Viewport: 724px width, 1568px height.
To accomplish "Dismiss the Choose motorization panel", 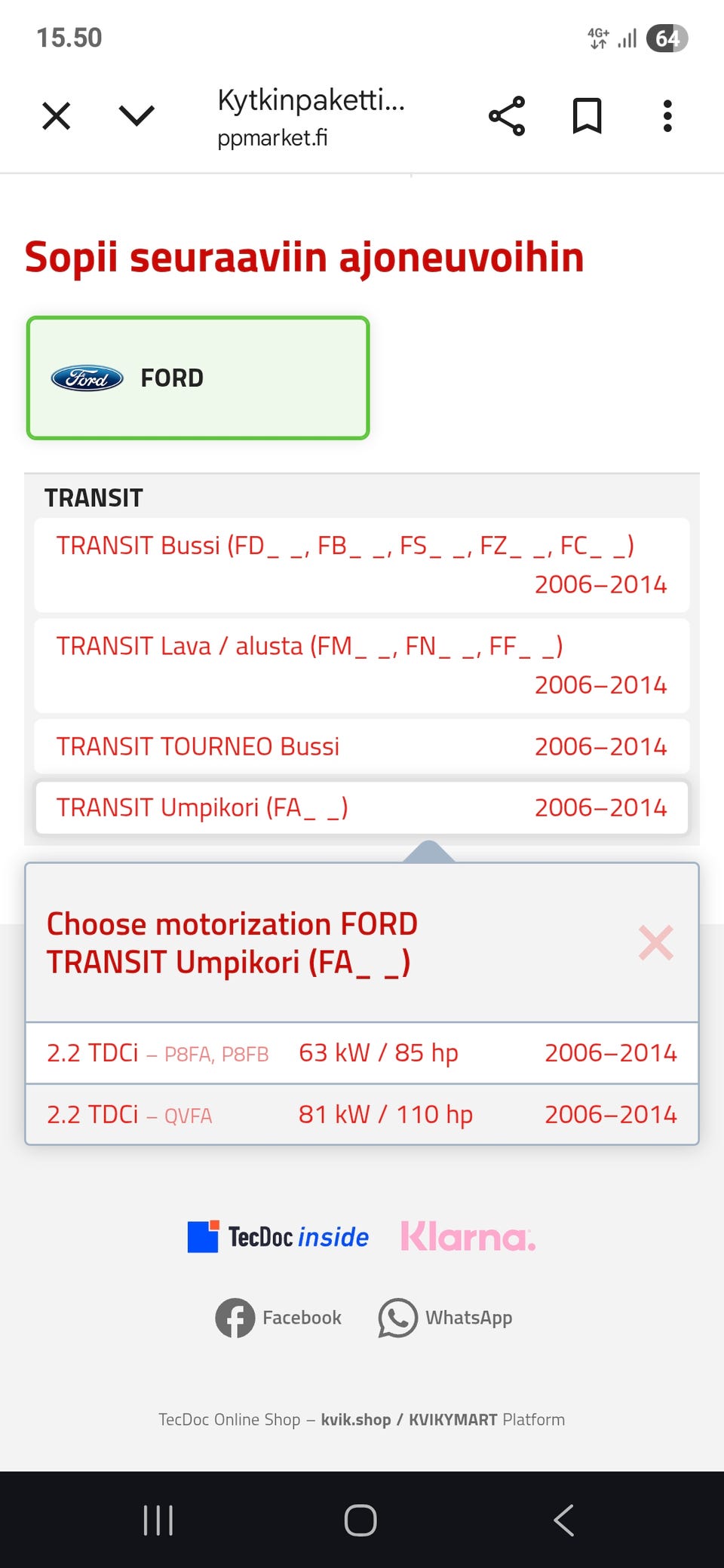I will 655,942.
